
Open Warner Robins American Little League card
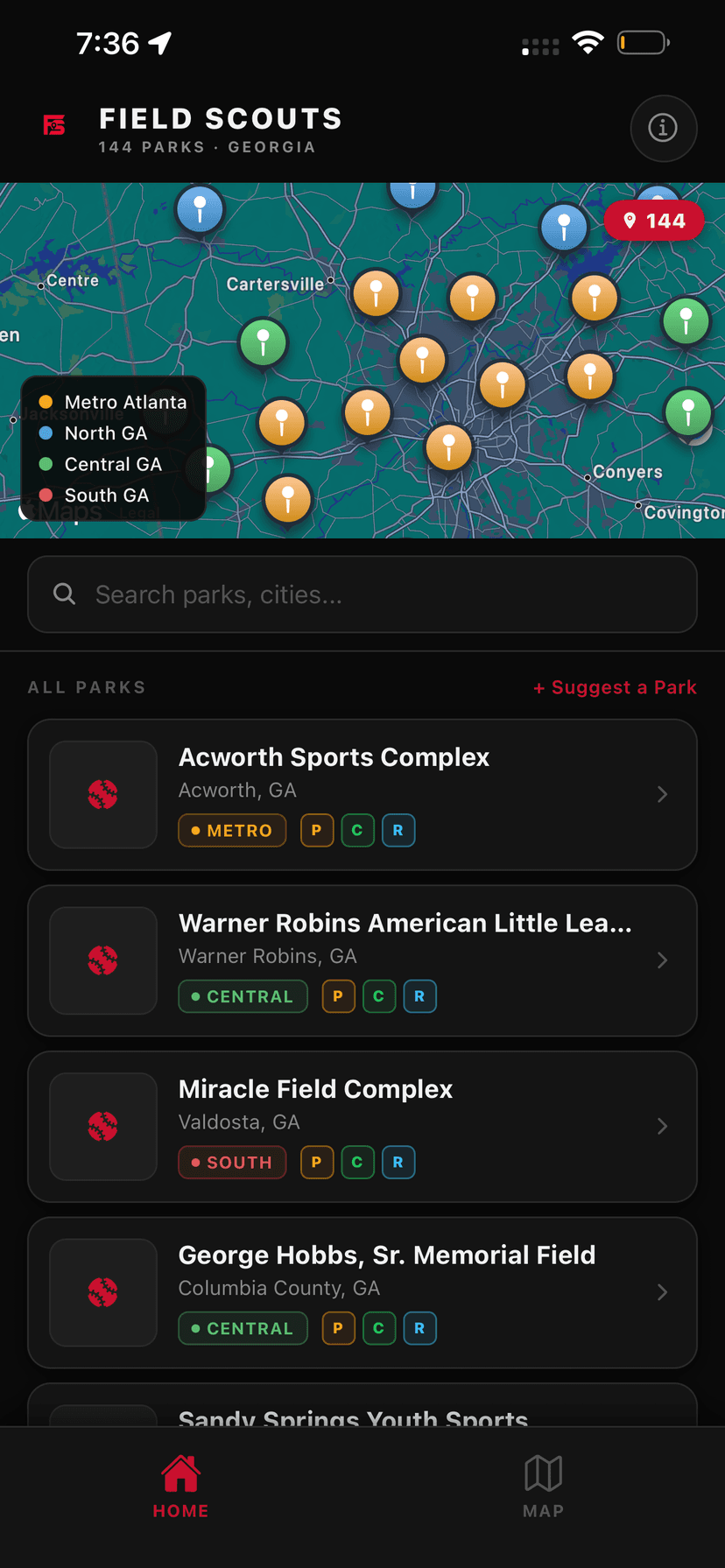[x=362, y=960]
